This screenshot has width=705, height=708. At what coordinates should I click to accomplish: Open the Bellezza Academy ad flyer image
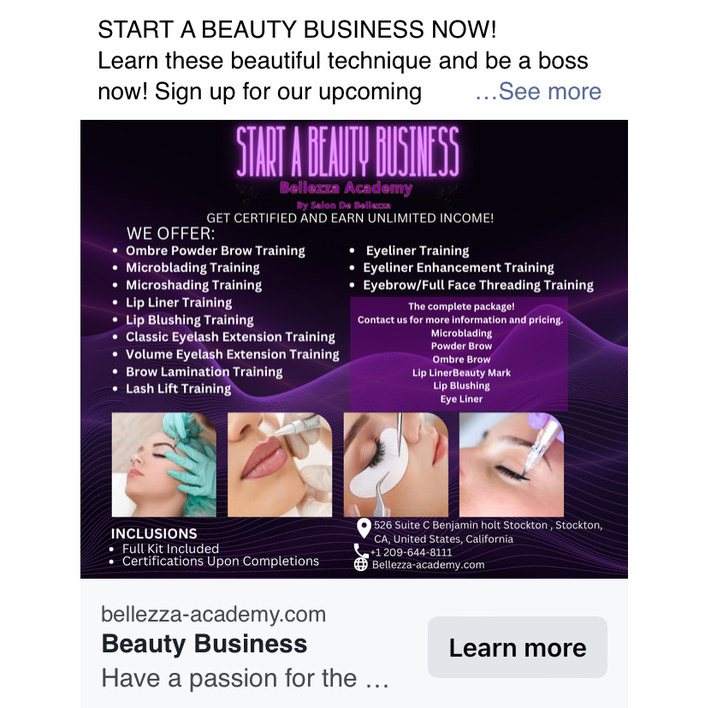[354, 349]
